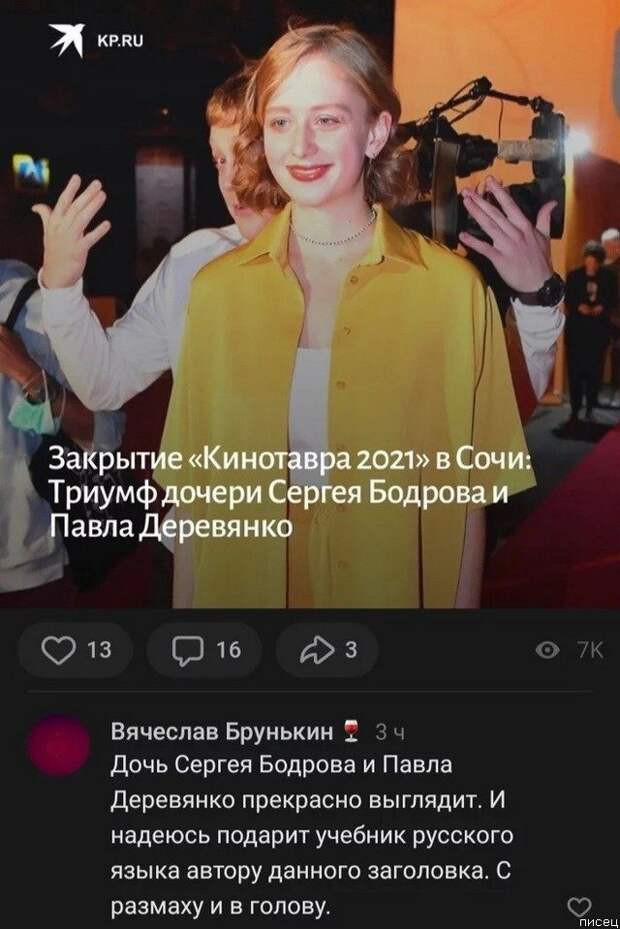Like the post with 13 likes

point(77,651)
